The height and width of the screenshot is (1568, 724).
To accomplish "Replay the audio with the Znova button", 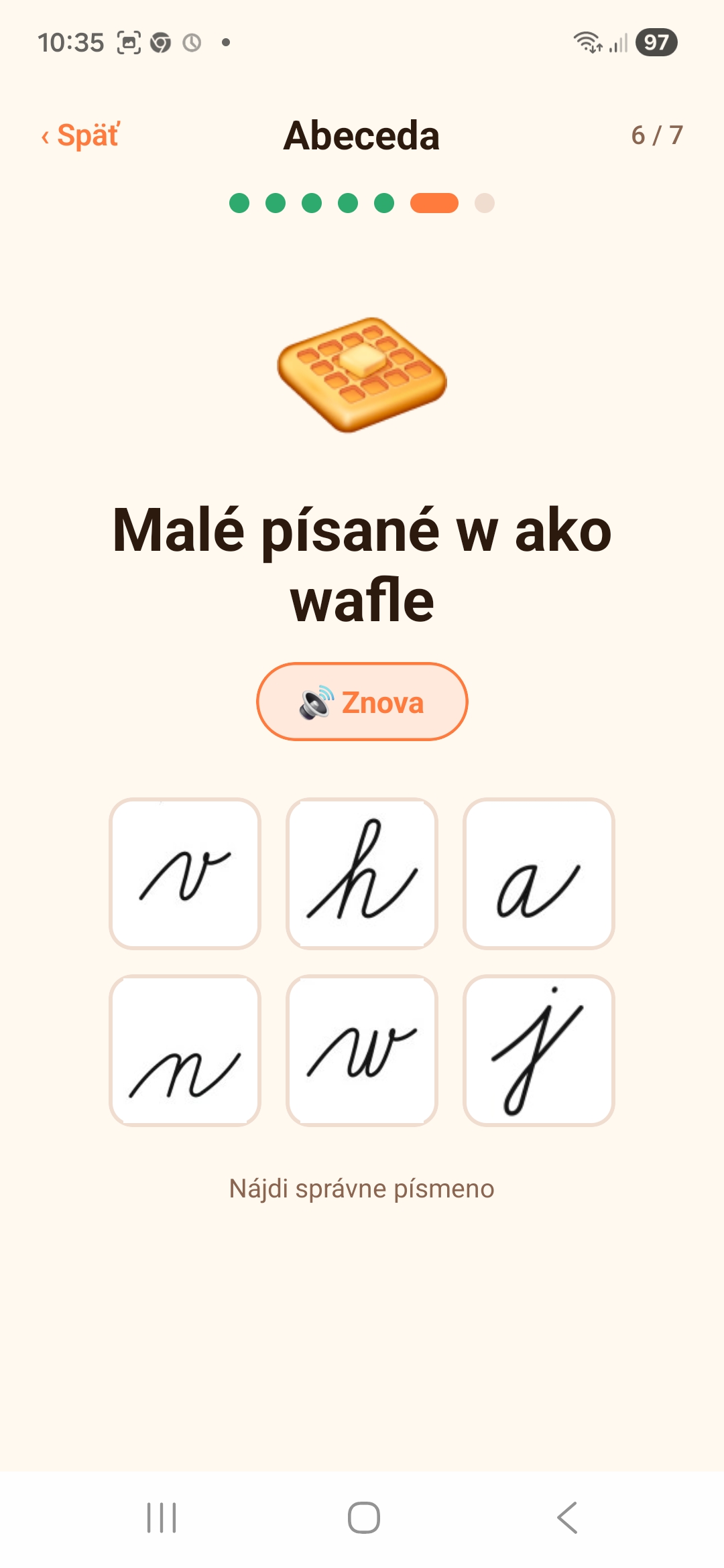I will tap(362, 702).
